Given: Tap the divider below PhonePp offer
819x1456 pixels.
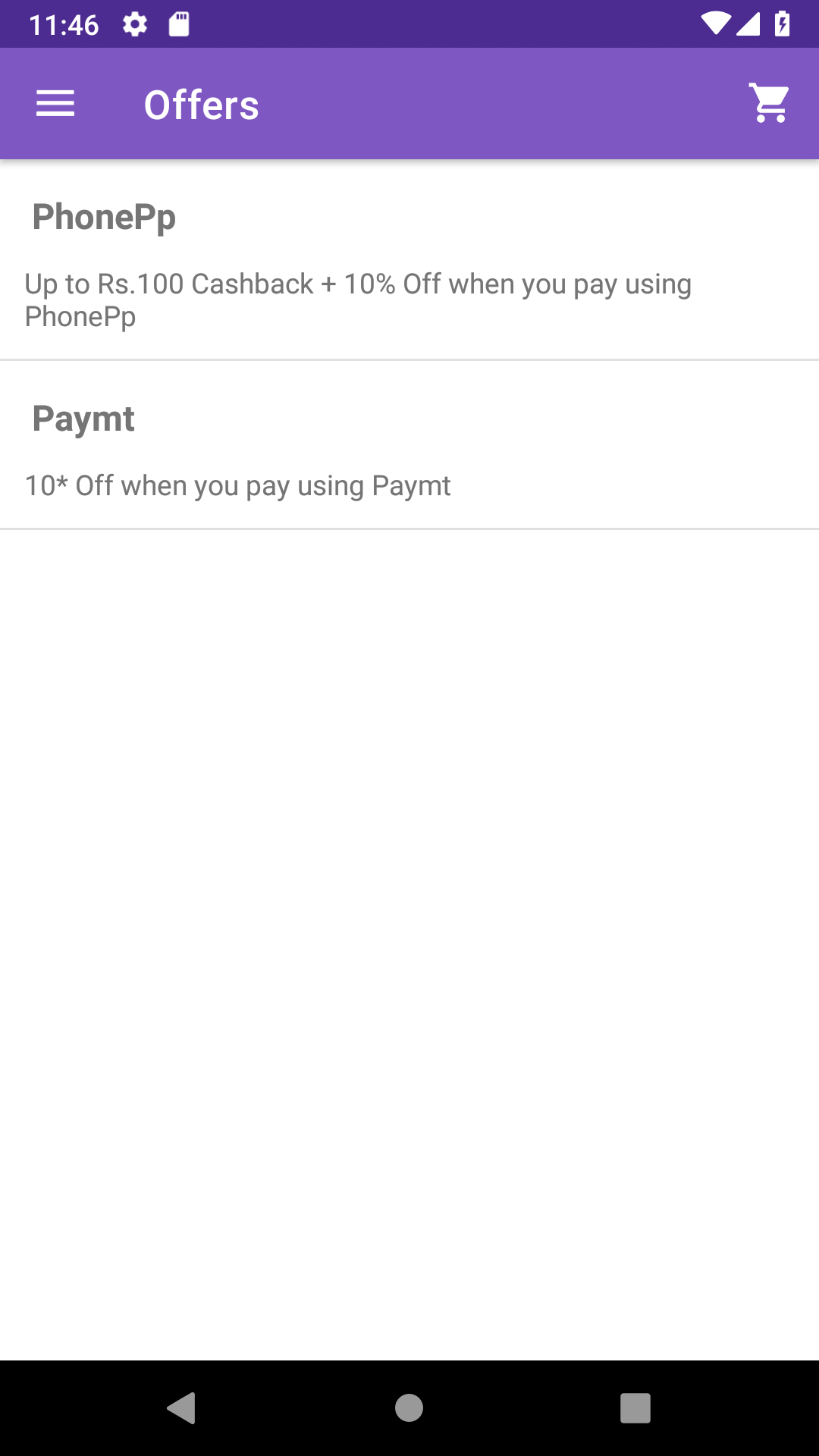Looking at the screenshot, I should 409,359.
